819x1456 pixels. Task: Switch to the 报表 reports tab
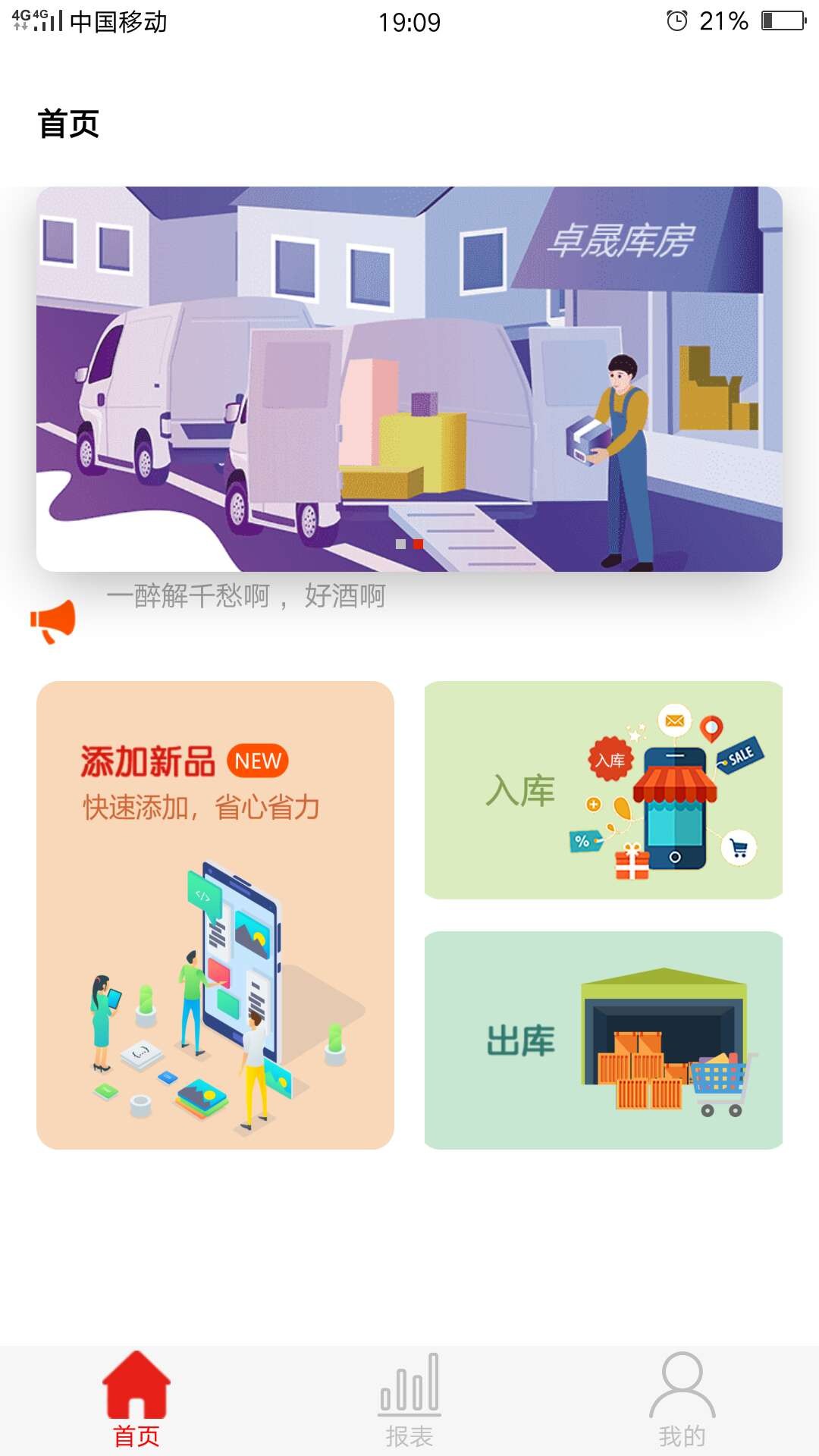(x=409, y=1401)
